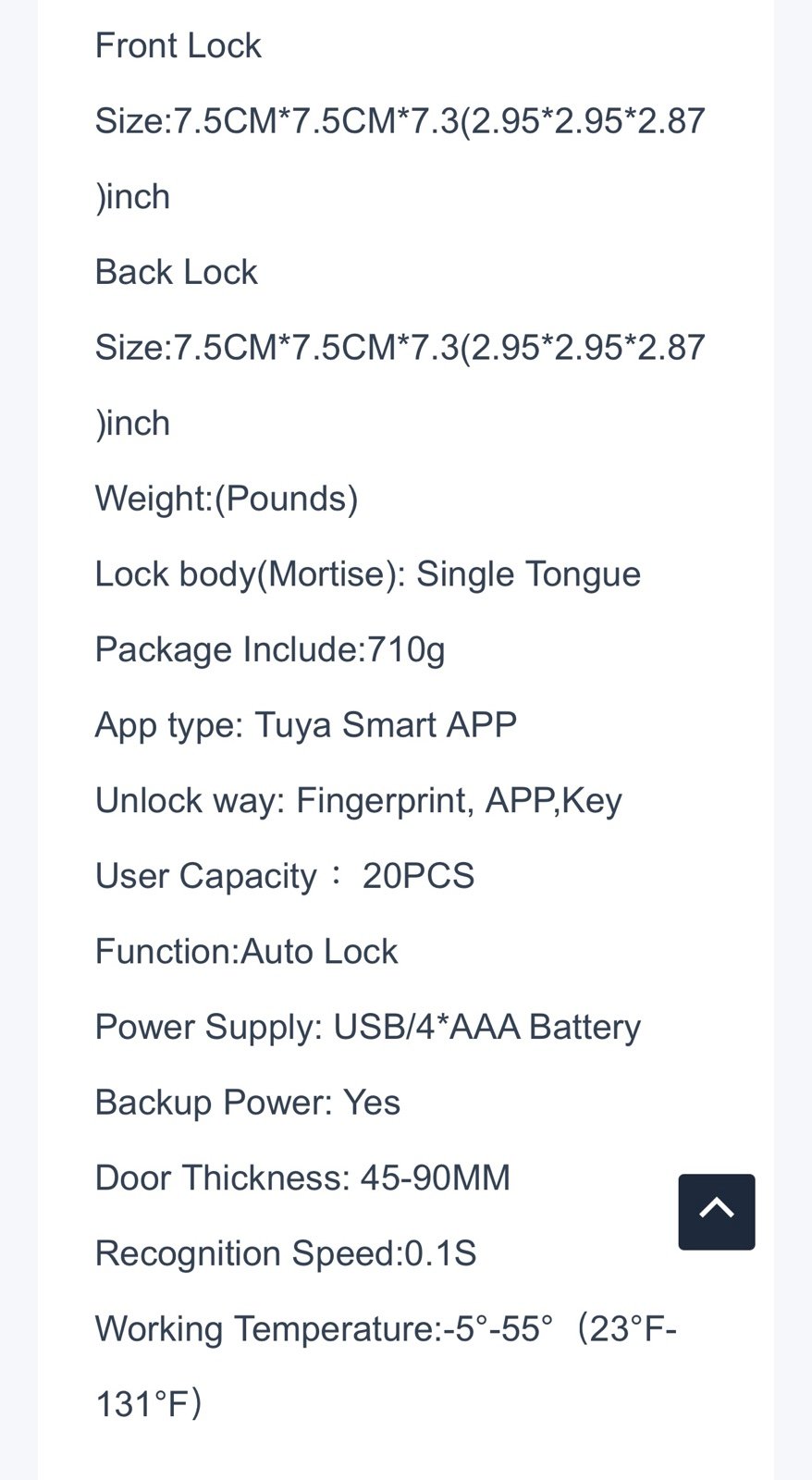The height and width of the screenshot is (1480, 812).
Task: Tap the back-to-top arrow button
Action: 716,1212
